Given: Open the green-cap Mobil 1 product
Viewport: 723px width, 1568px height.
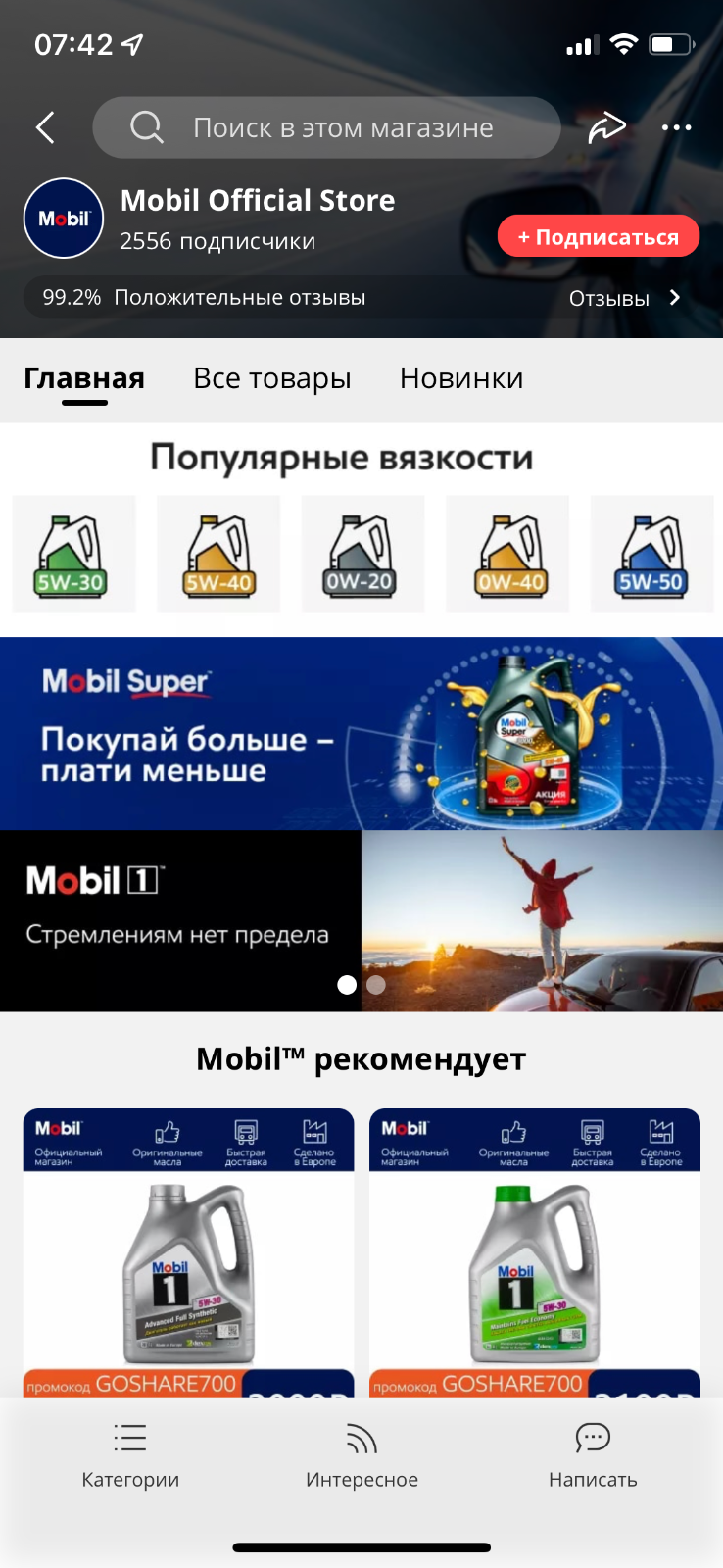Looking at the screenshot, I should pyautogui.click(x=535, y=1253).
